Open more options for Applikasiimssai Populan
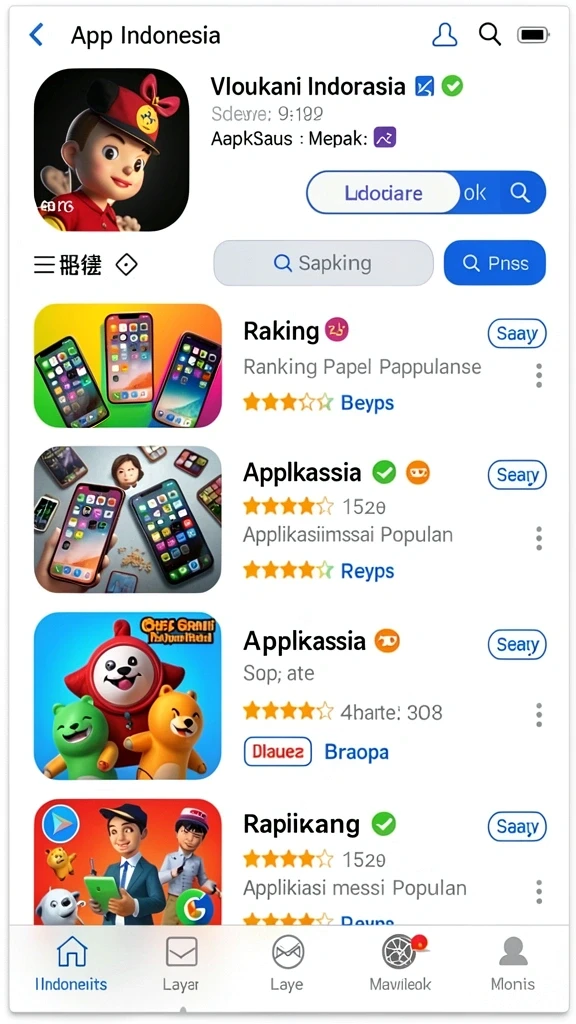Viewport: 576px width, 1024px height. [539, 538]
